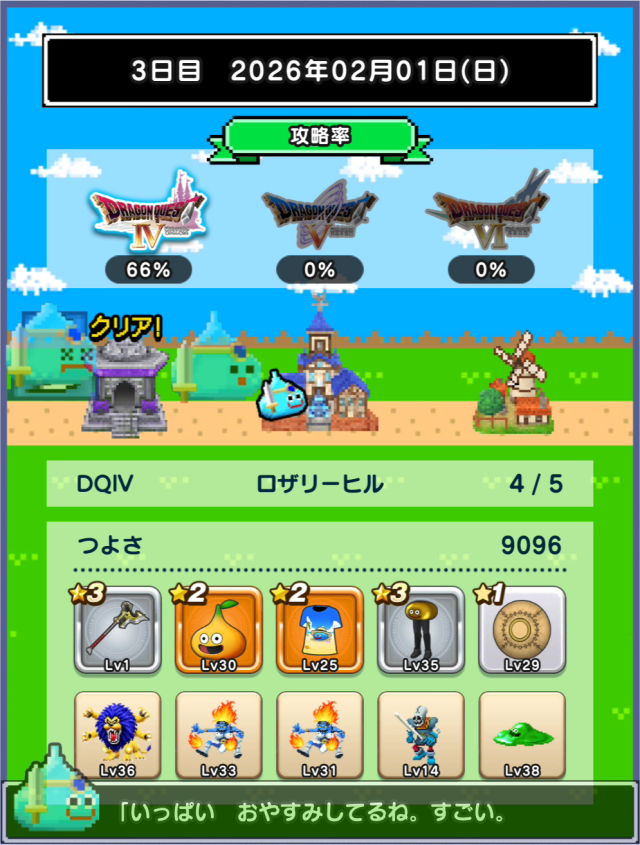Open the Lv1 staff weapon slot

pos(117,631)
